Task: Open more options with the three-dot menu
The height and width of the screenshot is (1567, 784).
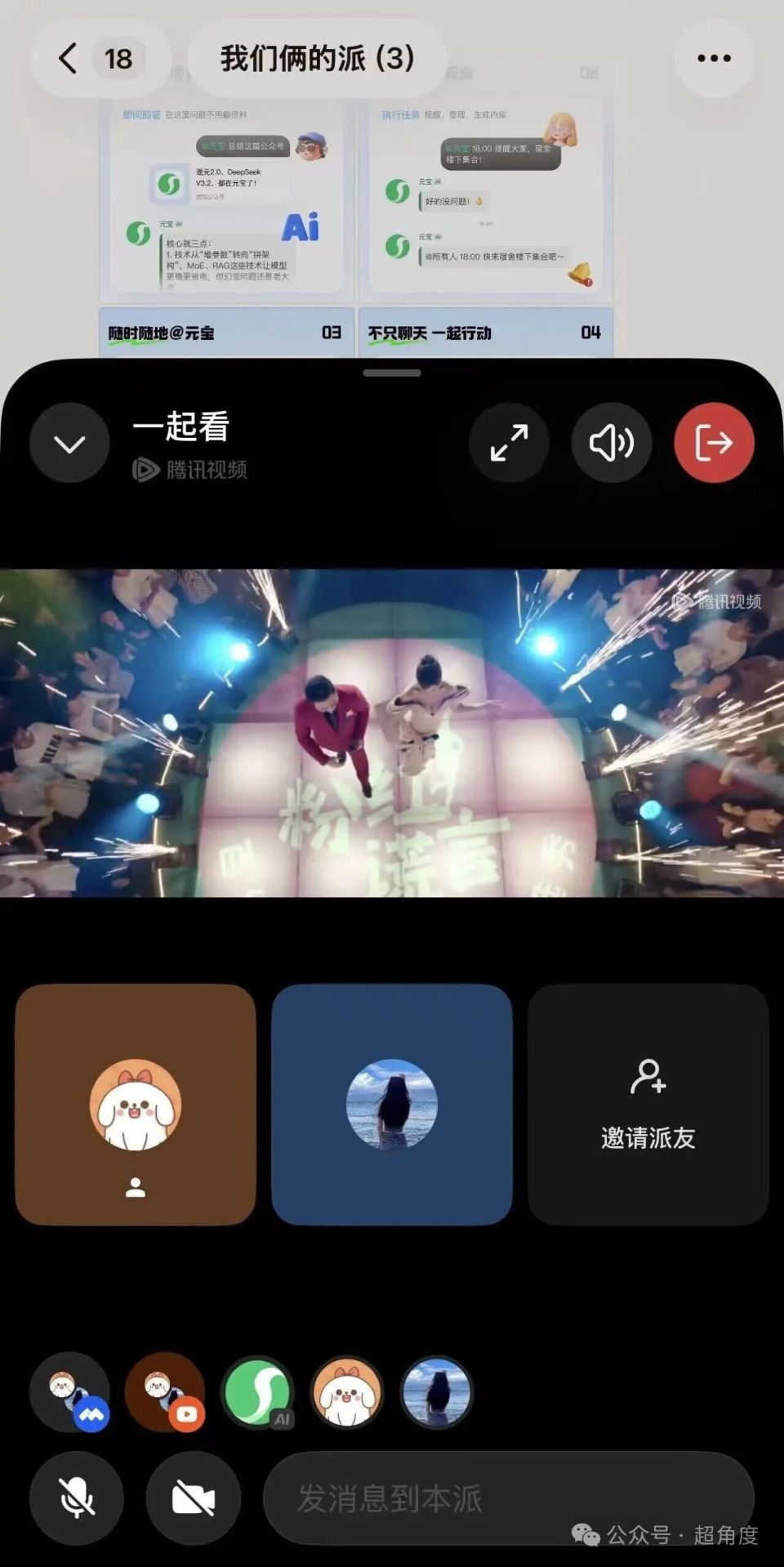Action: [x=713, y=57]
